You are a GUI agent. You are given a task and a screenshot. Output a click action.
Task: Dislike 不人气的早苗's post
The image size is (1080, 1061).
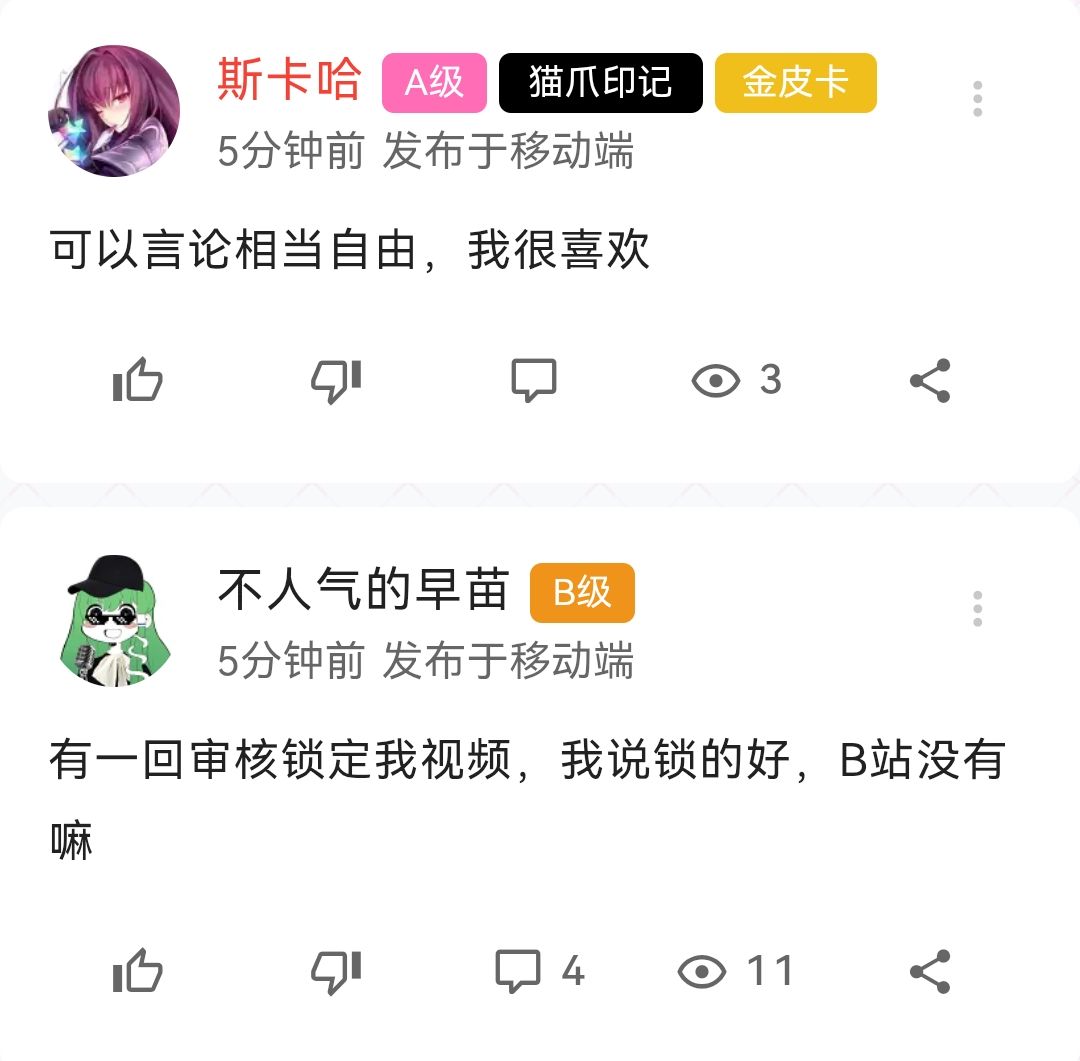(336, 971)
